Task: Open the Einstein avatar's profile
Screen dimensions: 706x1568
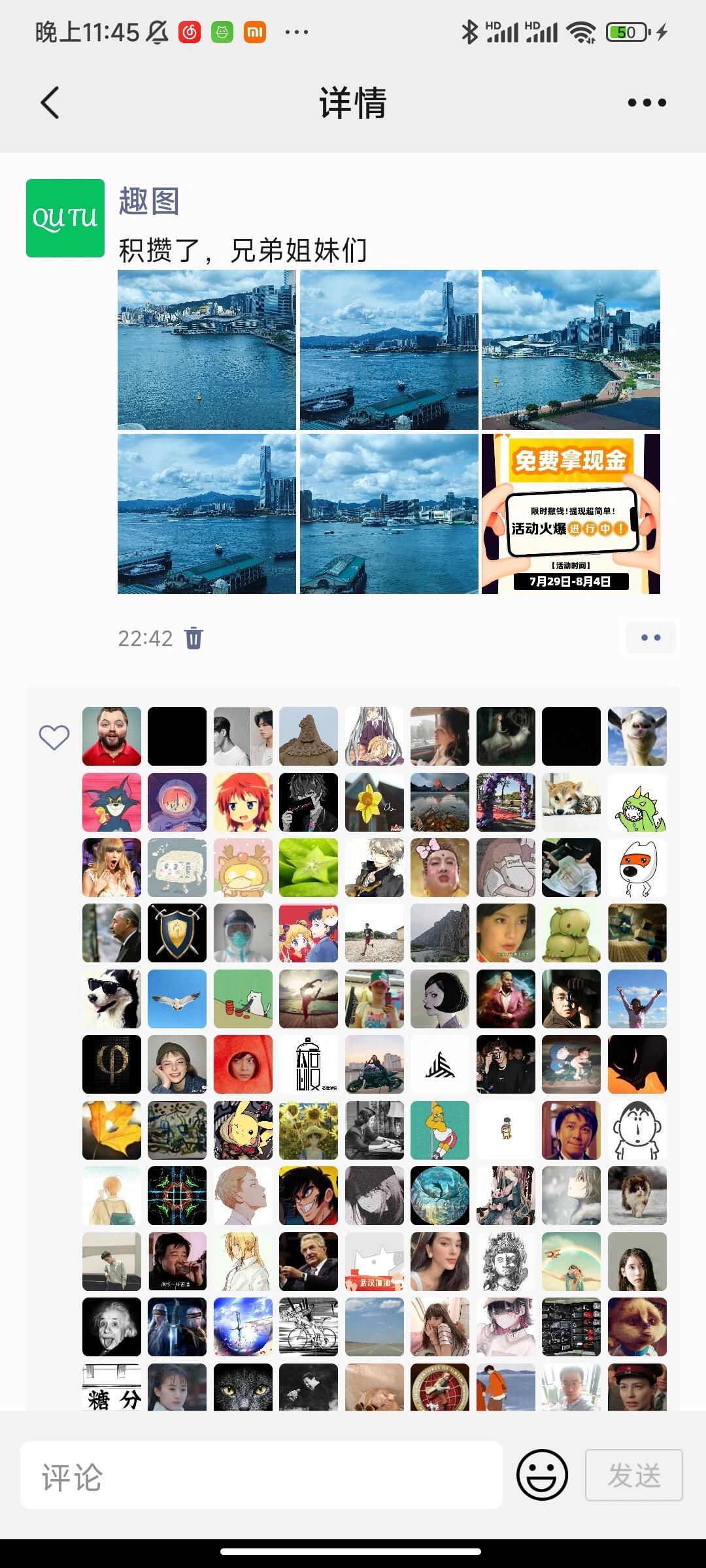Action: coord(112,1327)
